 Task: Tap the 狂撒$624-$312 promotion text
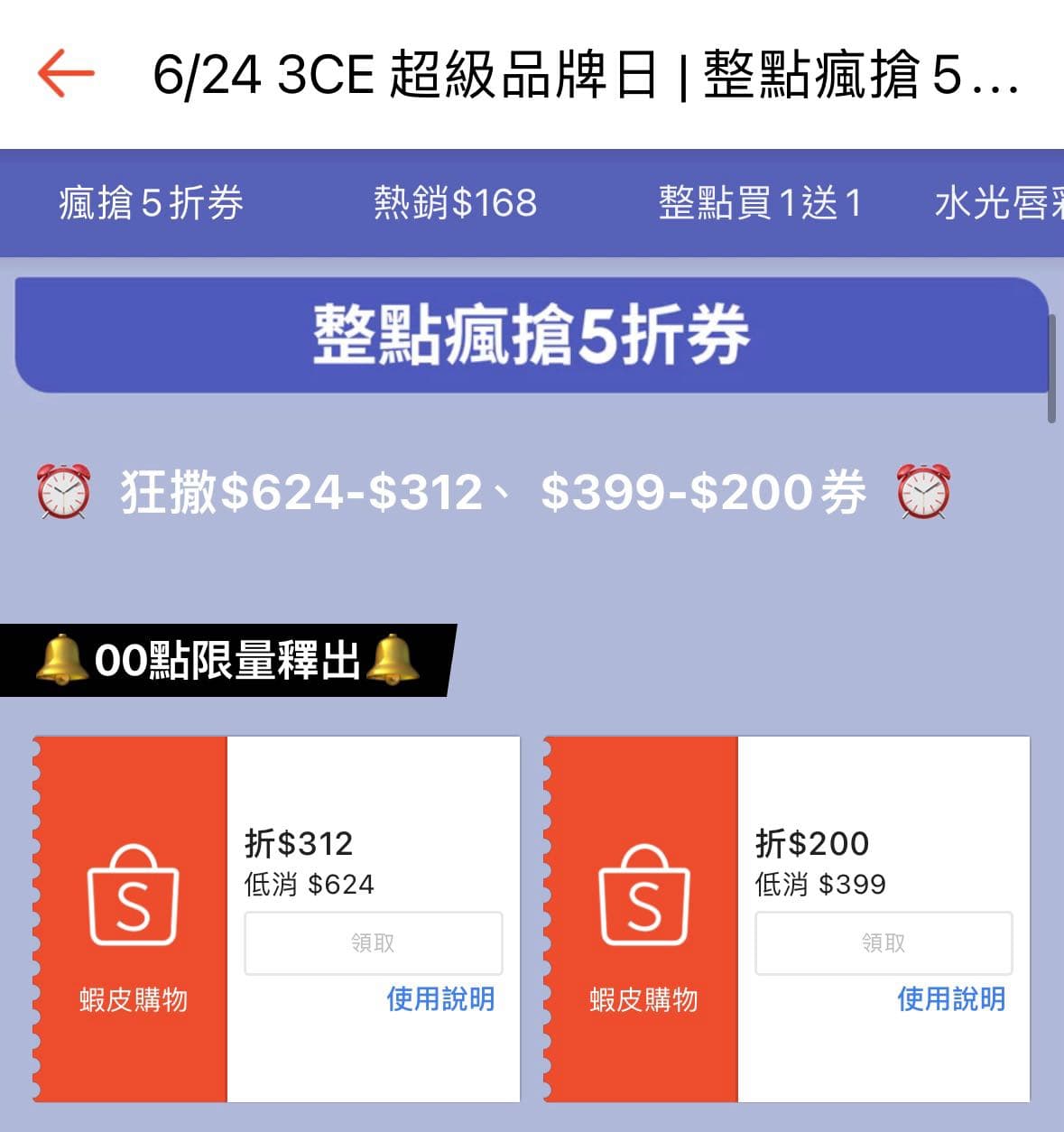coord(492,492)
